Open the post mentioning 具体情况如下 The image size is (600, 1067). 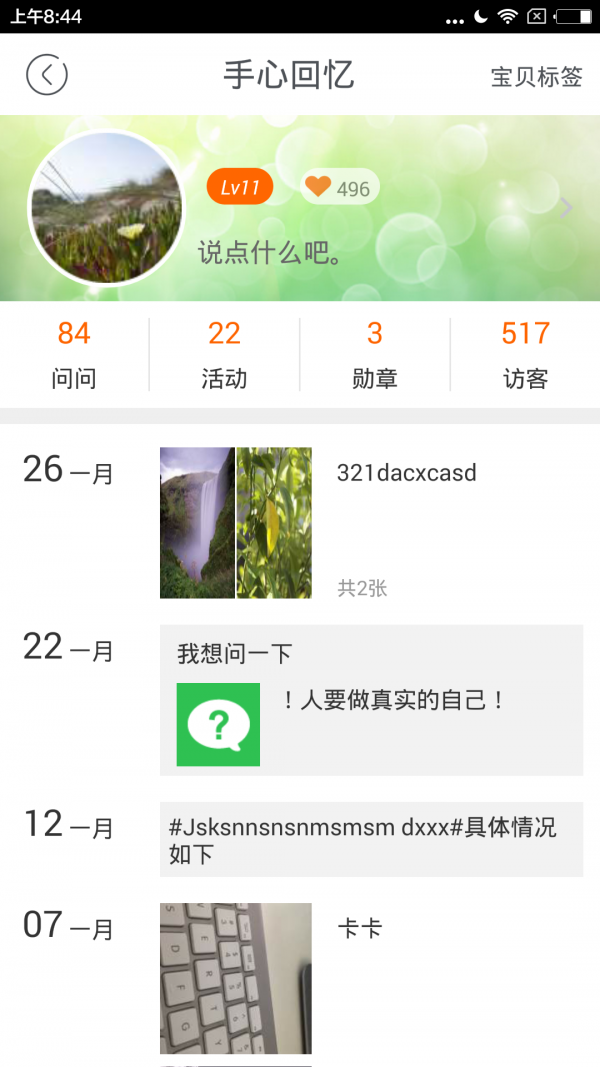371,840
